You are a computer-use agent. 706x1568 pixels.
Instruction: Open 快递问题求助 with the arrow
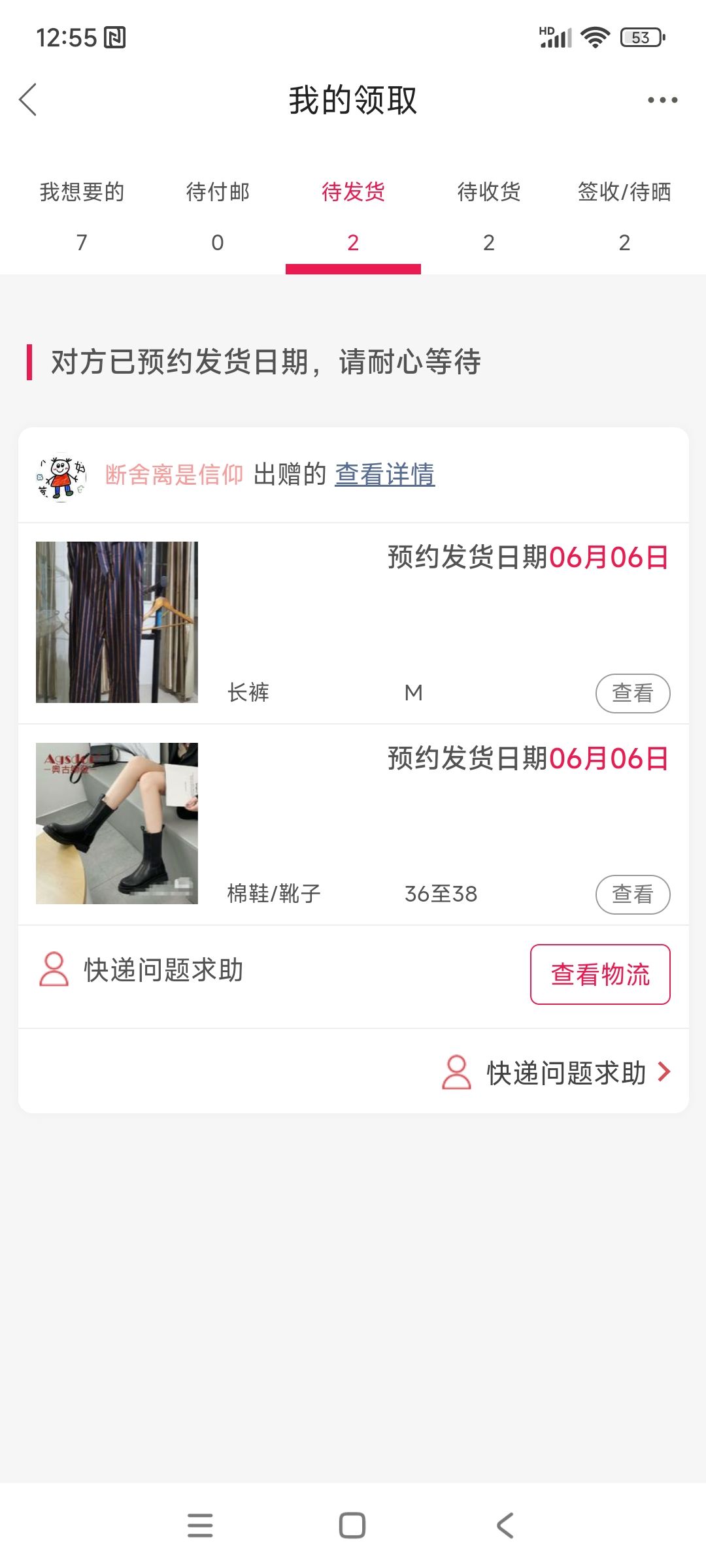coord(557,1072)
